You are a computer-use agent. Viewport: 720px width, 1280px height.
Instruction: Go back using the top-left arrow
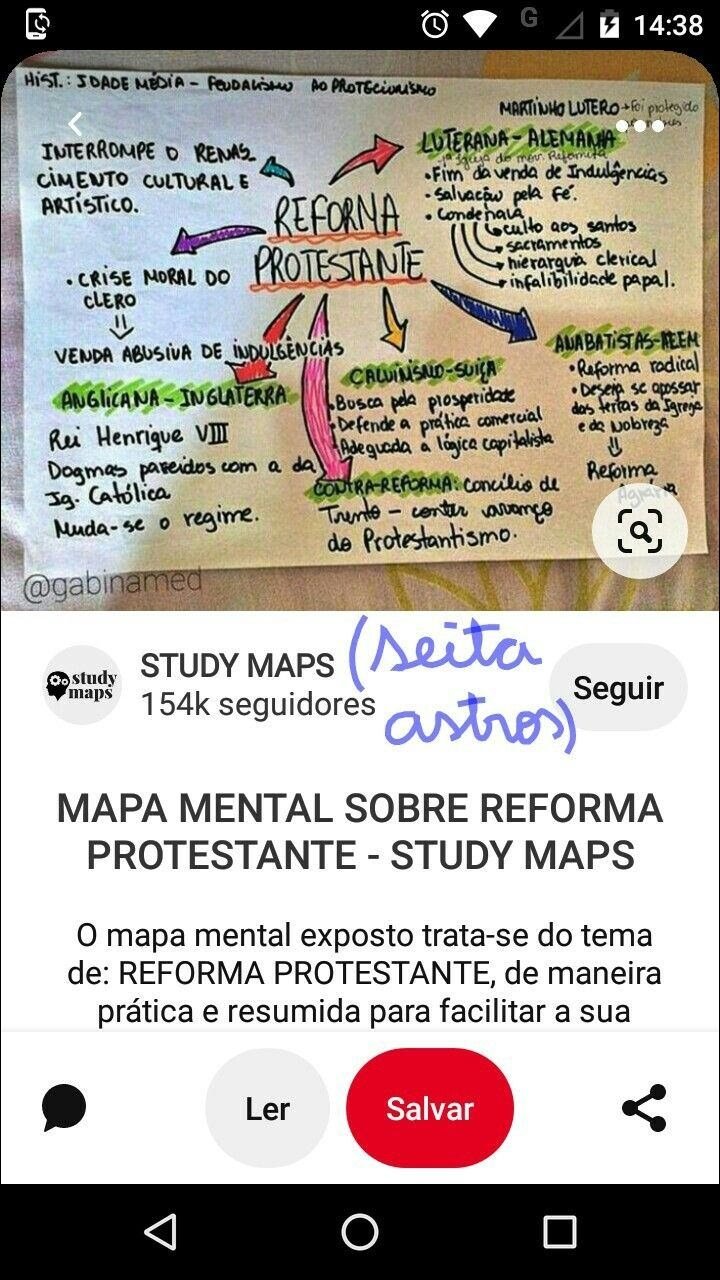click(x=75, y=124)
